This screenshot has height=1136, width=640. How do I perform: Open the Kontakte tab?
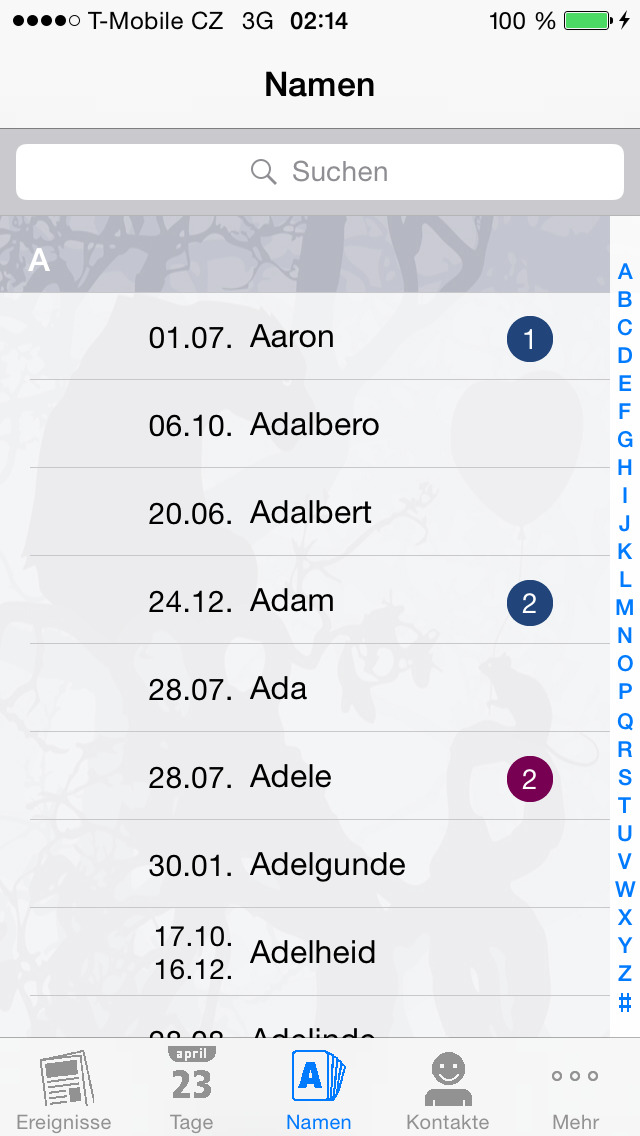(x=447, y=1089)
